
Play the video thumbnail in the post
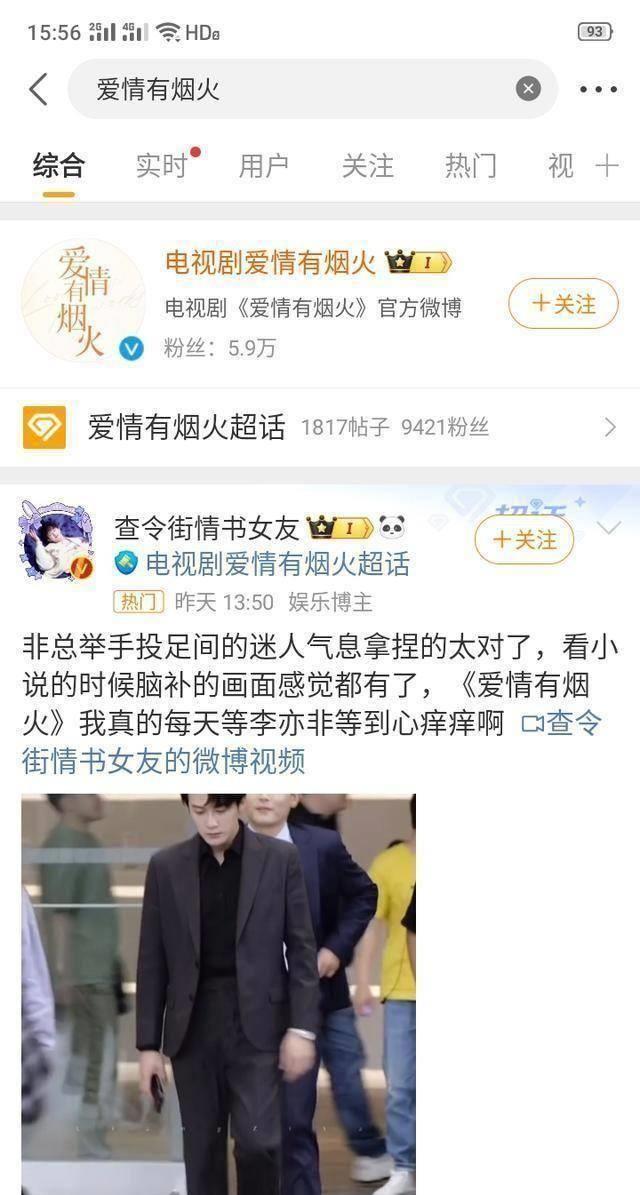(x=218, y=992)
